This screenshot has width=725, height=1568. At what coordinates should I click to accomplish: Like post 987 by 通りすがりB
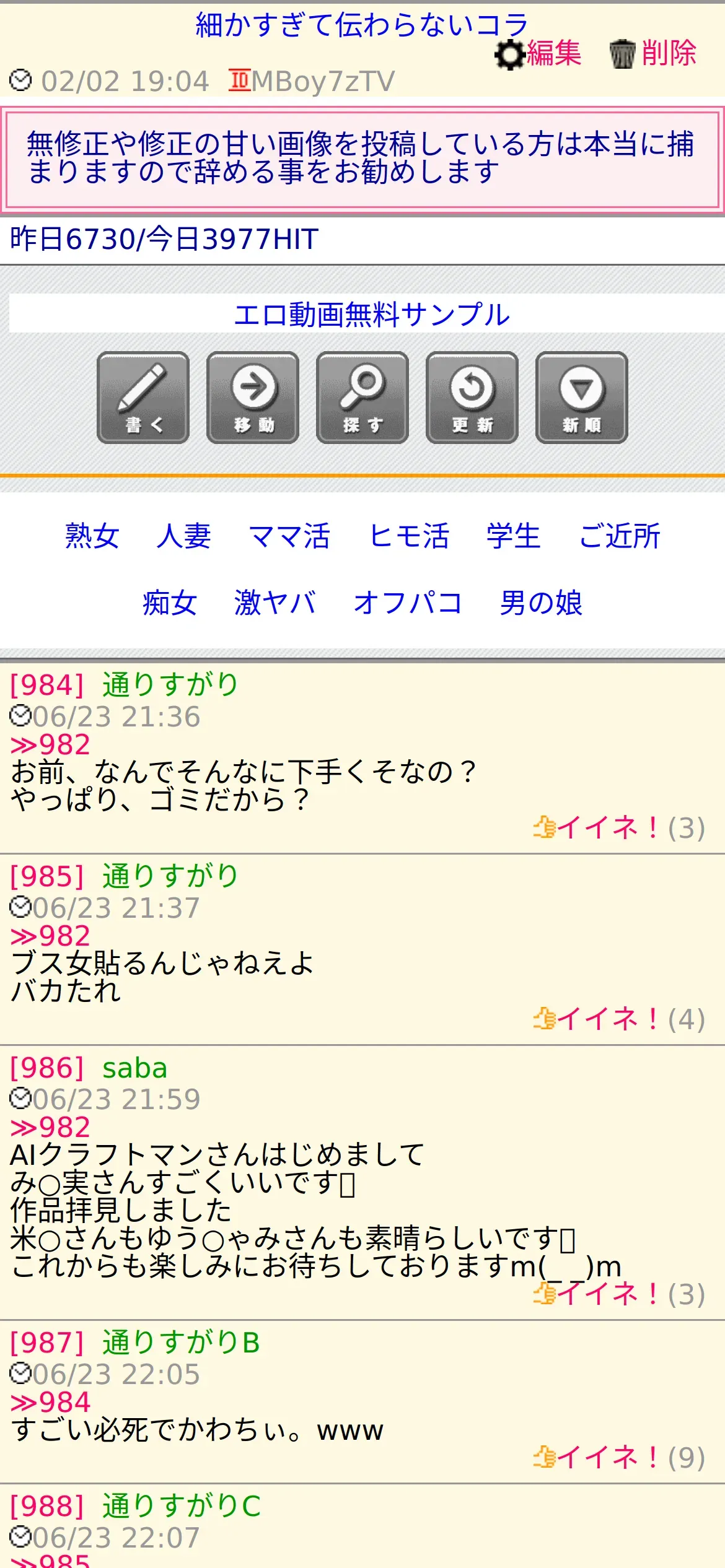(619, 1458)
